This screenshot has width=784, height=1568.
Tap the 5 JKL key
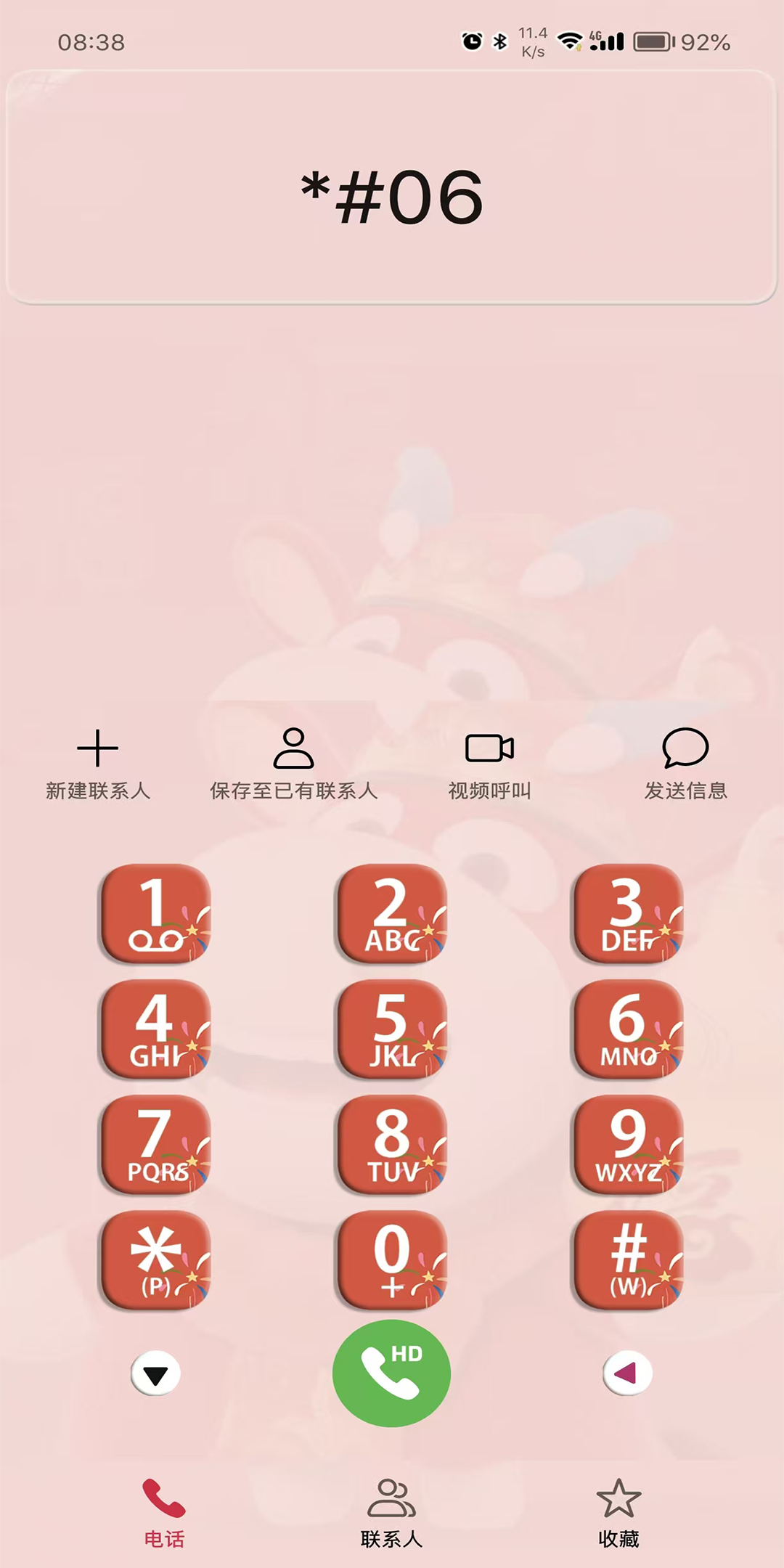click(x=391, y=1029)
